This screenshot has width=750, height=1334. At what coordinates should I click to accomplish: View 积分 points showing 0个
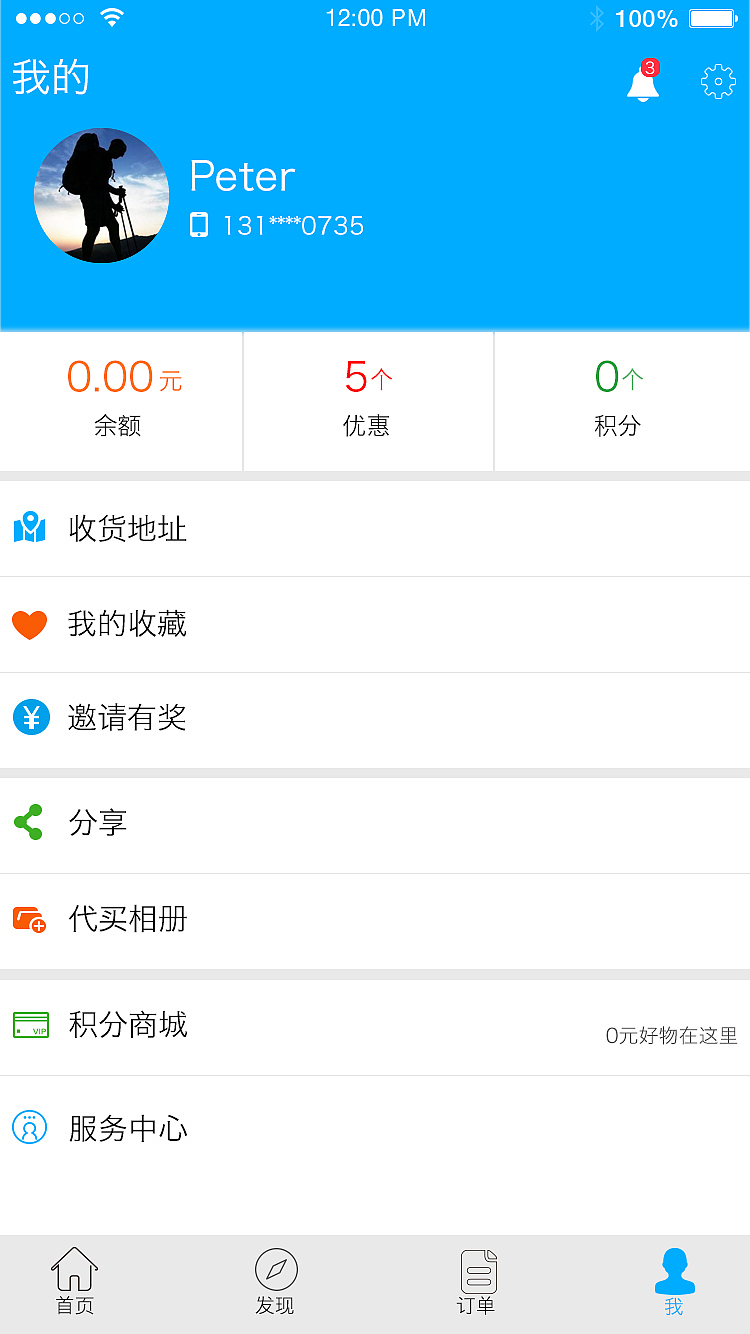(x=618, y=398)
